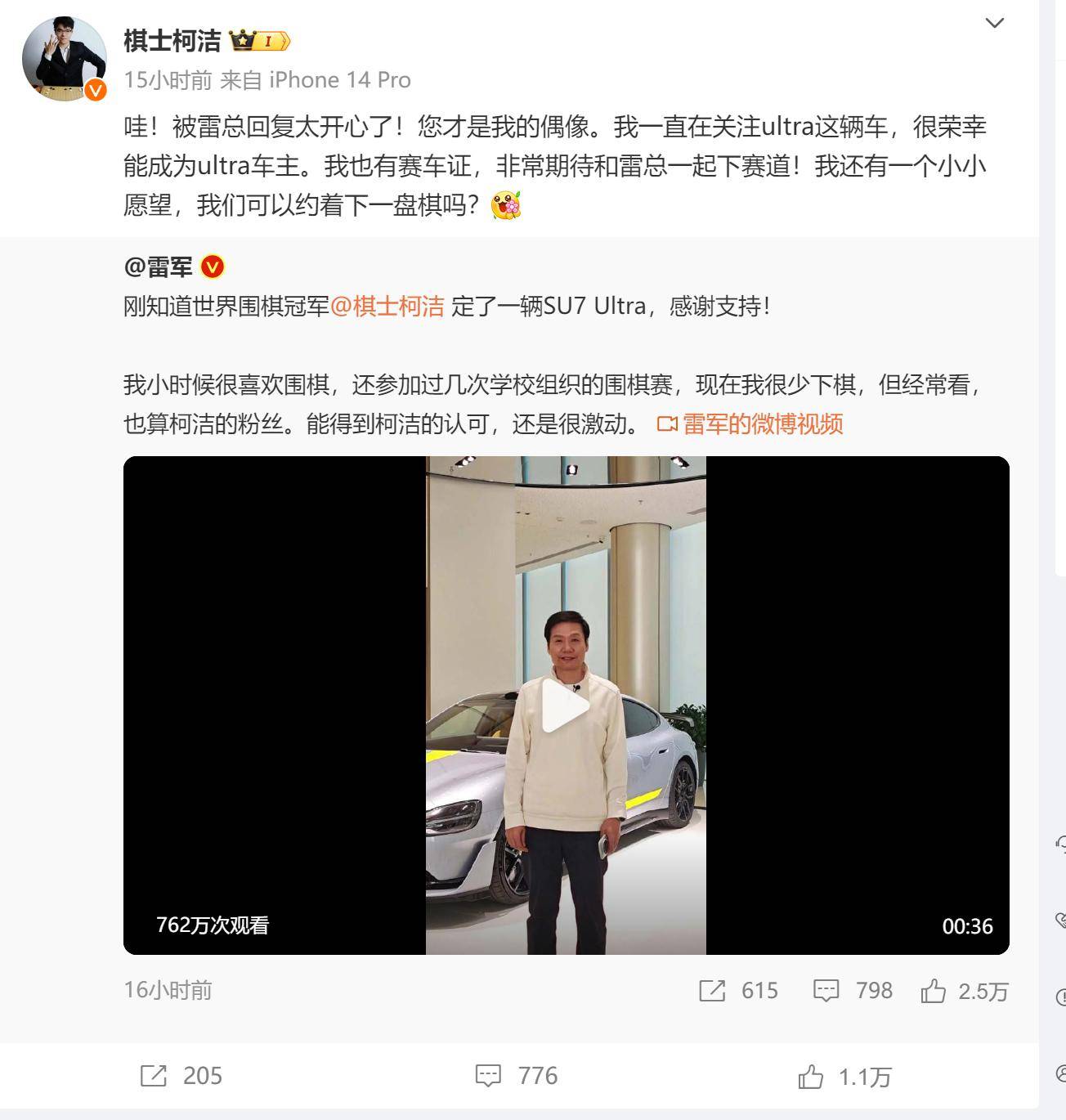Expand the post options chevron
The image size is (1066, 1120).
[994, 23]
